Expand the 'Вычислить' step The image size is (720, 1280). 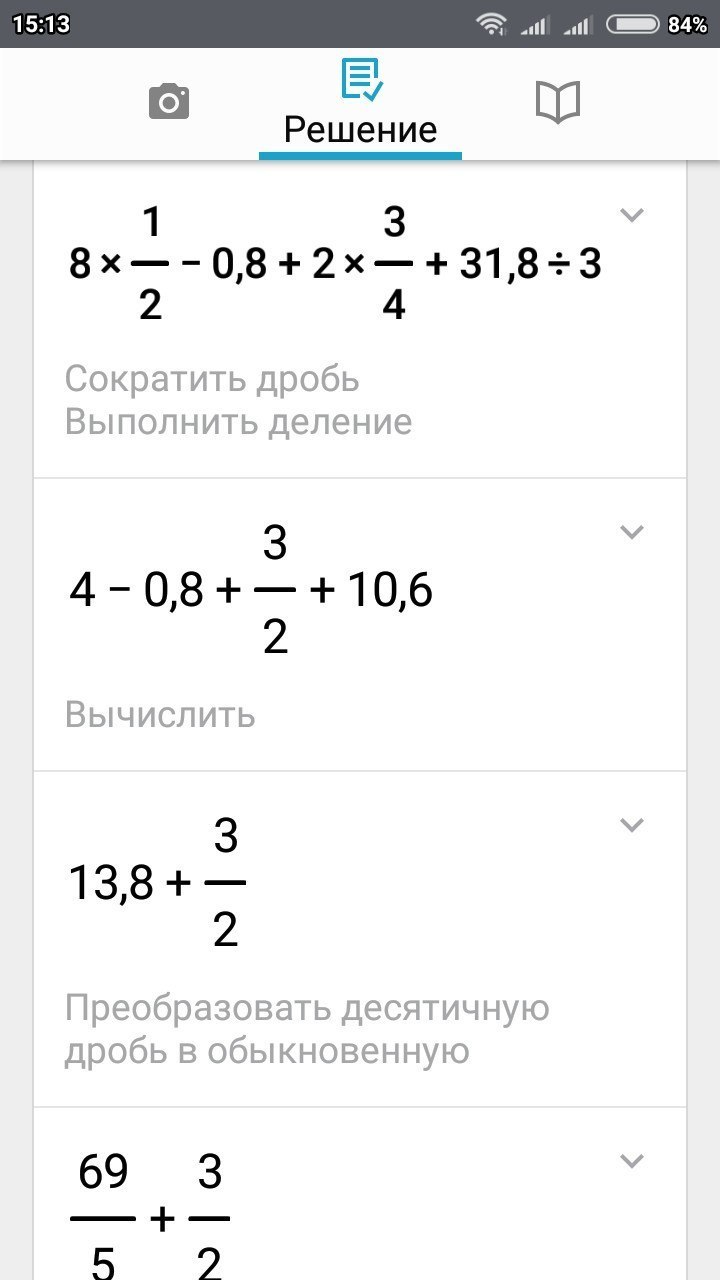click(631, 532)
